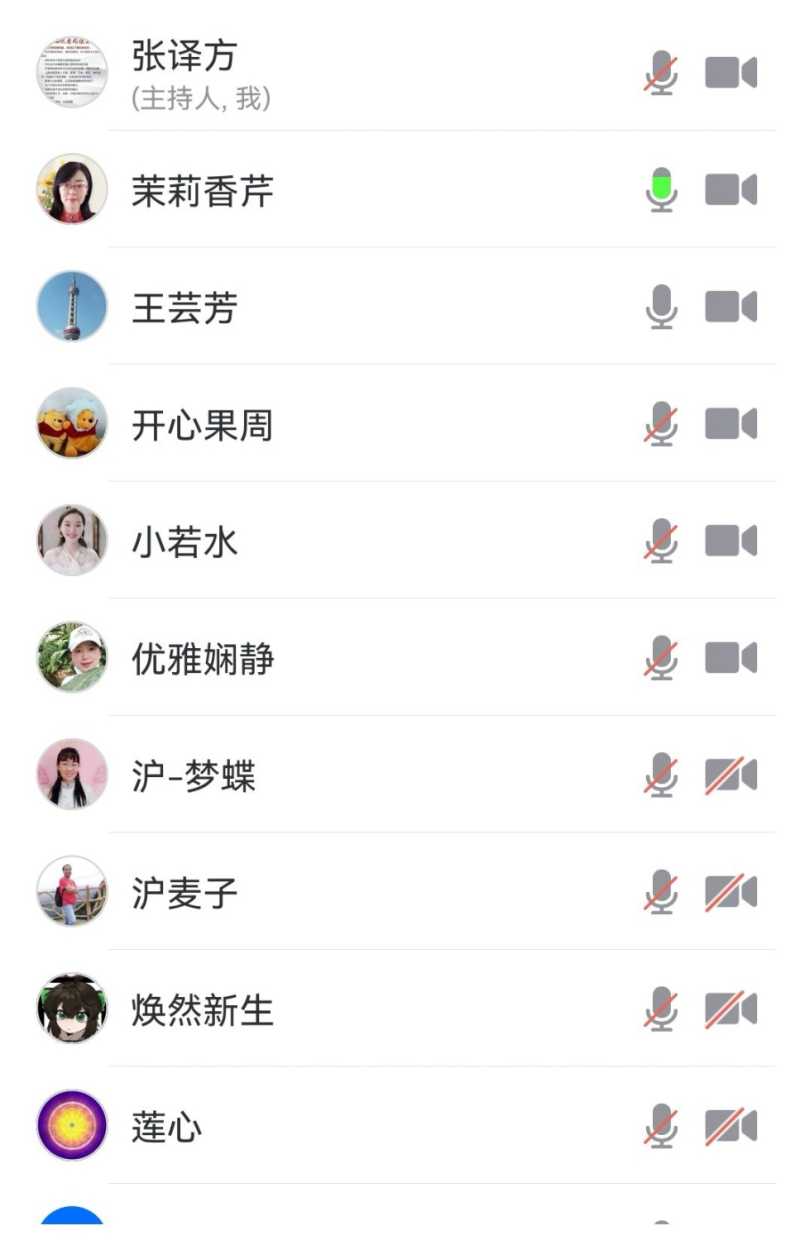The width and height of the screenshot is (800, 1240).
Task: Tap 沪麦子's camera-off icon
Action: (x=730, y=892)
